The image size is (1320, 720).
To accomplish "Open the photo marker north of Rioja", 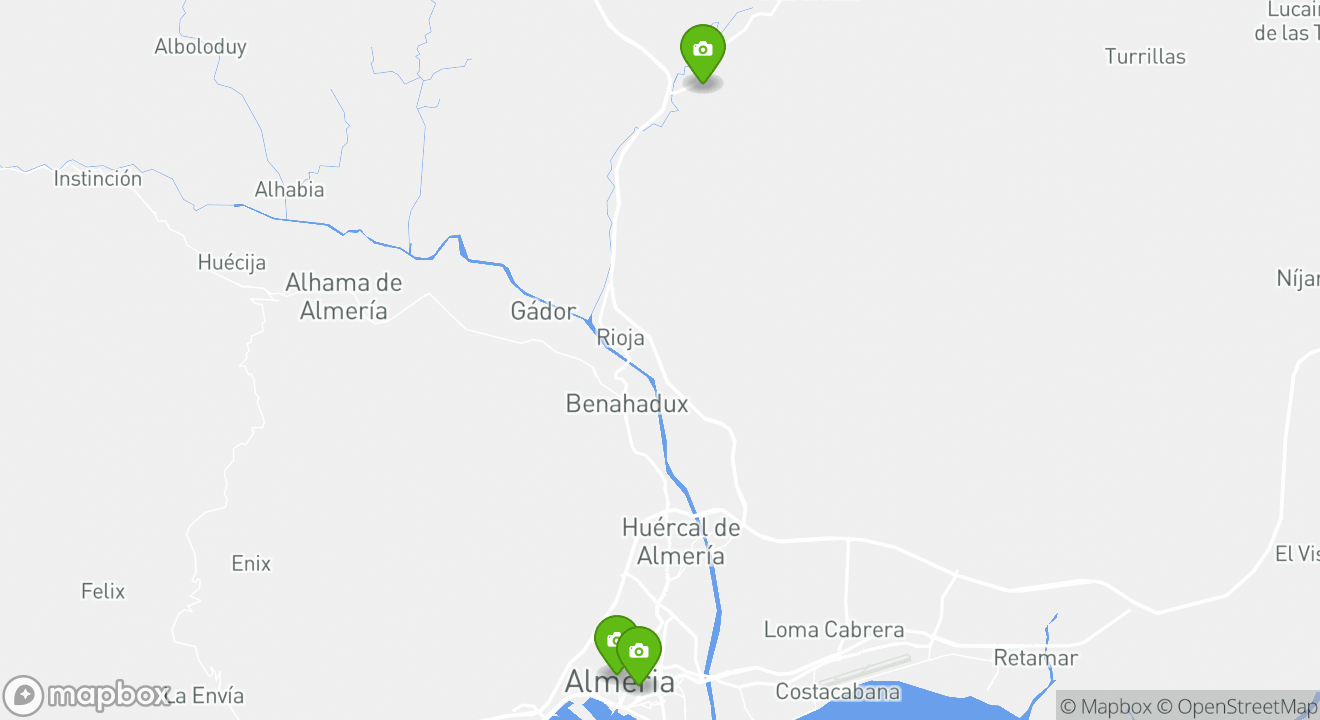I will pos(702,50).
